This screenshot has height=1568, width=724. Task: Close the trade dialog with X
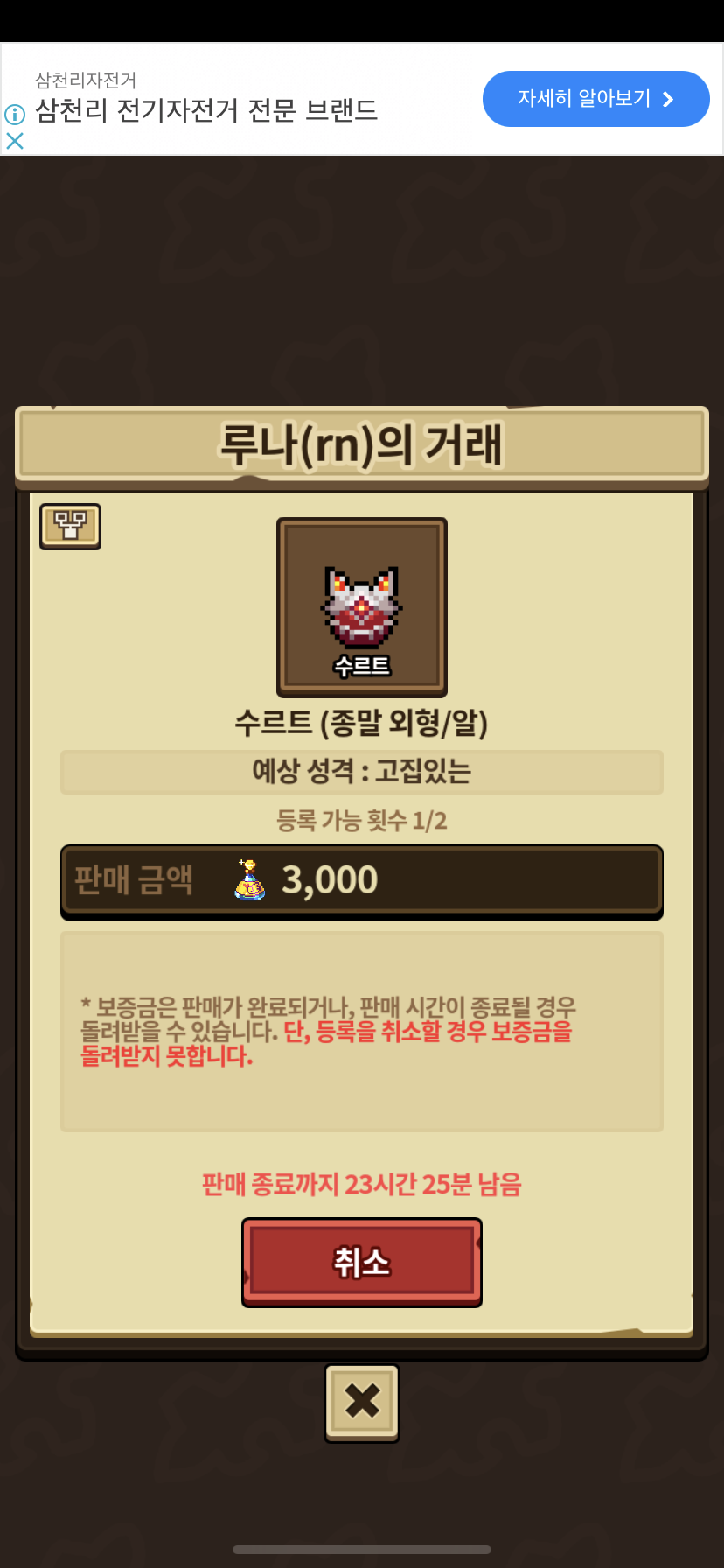(362, 1403)
